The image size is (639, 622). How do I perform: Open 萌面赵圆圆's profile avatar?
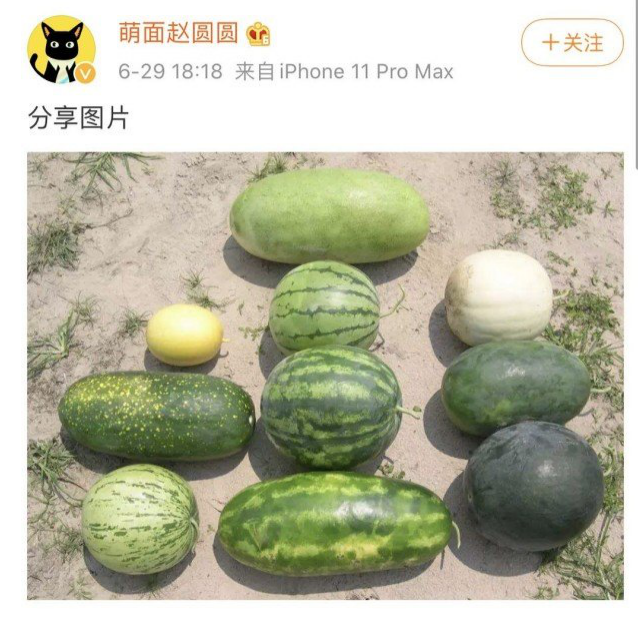tap(61, 50)
